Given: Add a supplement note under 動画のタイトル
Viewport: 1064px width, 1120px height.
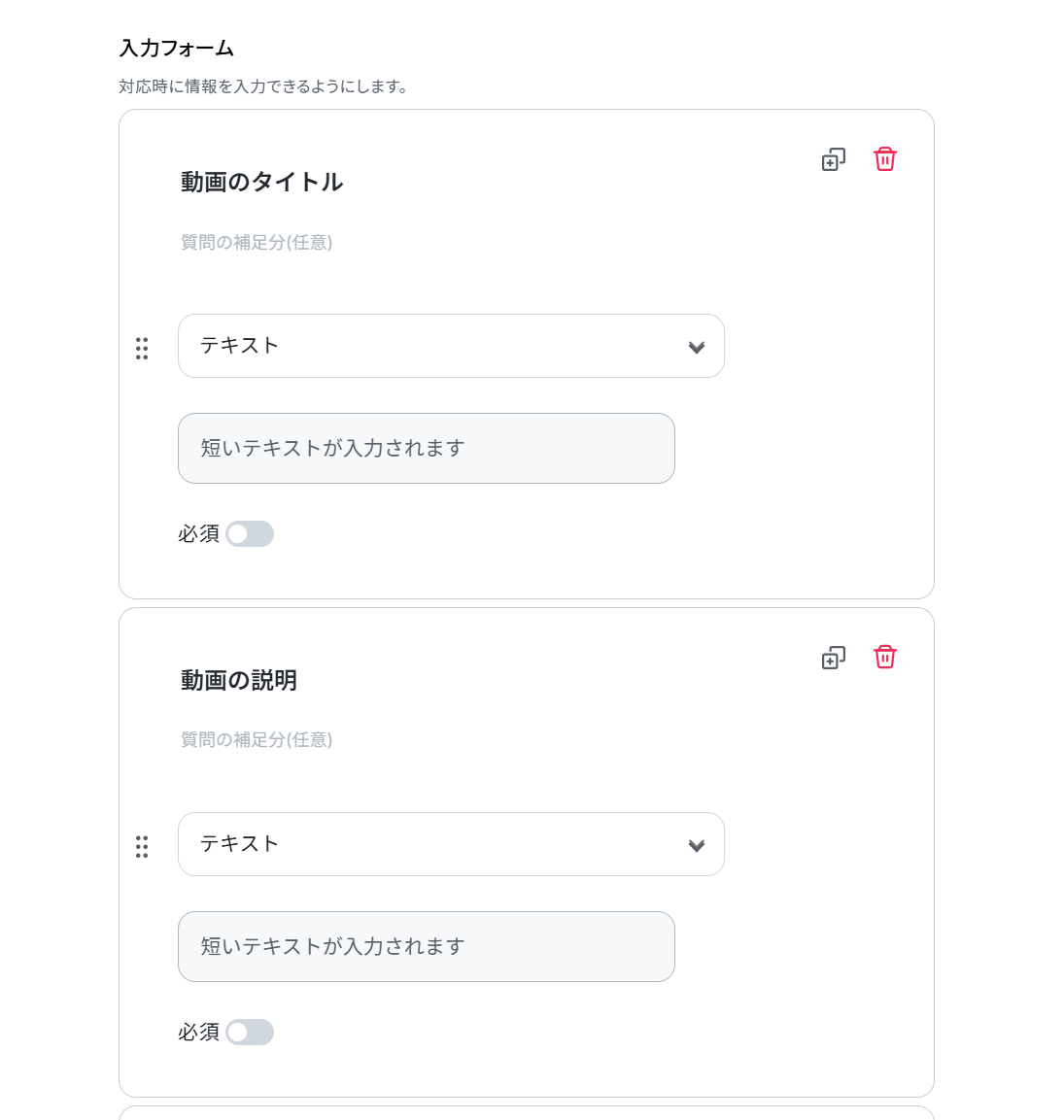Looking at the screenshot, I should tap(257, 242).
